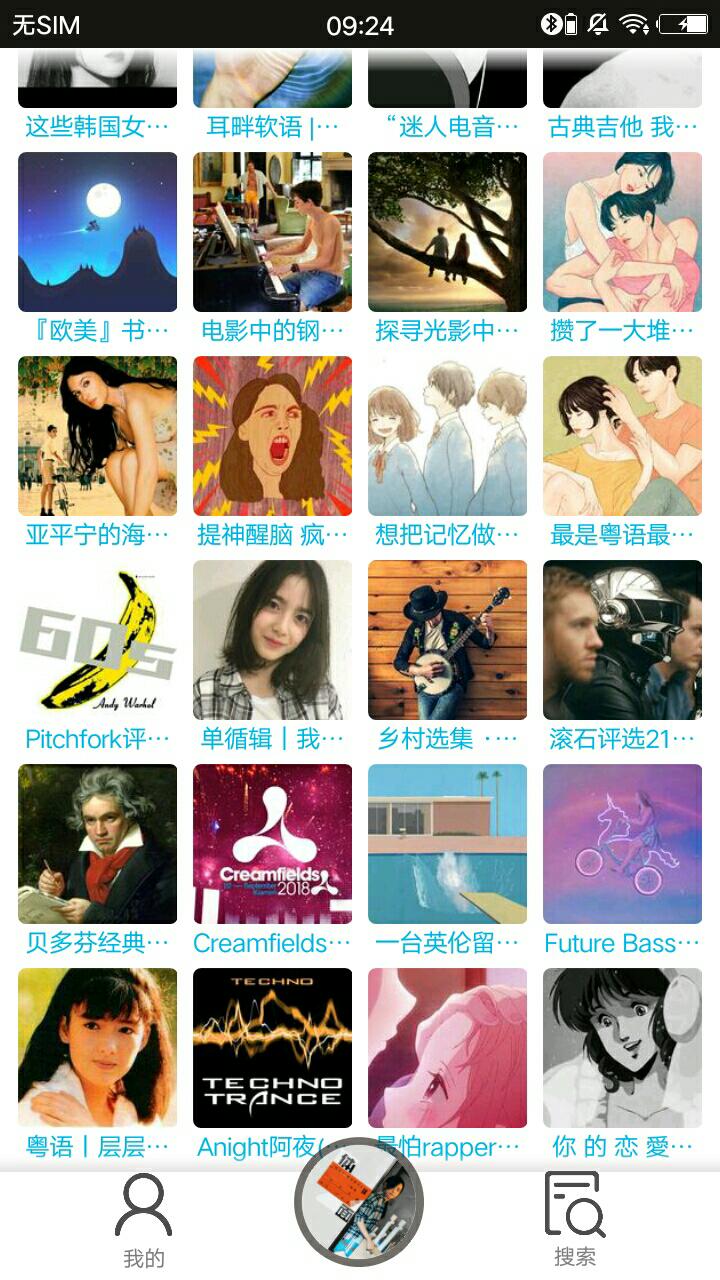Select the TECHNO TRANCE Anight阿夜 cover
720x1280 pixels.
point(272,1048)
